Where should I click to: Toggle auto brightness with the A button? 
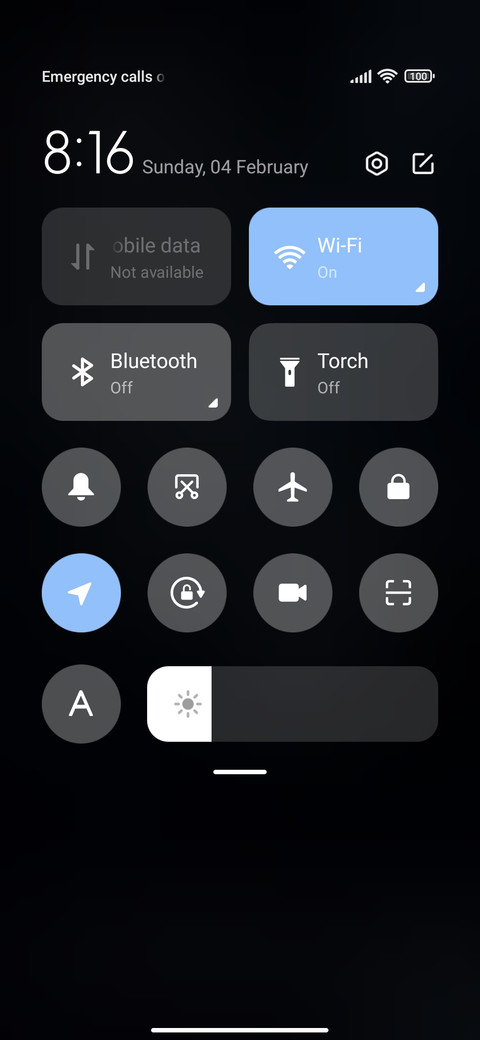[82, 704]
